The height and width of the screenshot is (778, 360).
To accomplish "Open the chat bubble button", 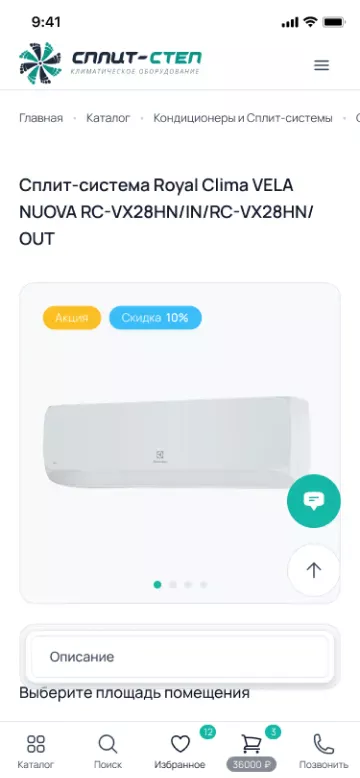I will (314, 501).
